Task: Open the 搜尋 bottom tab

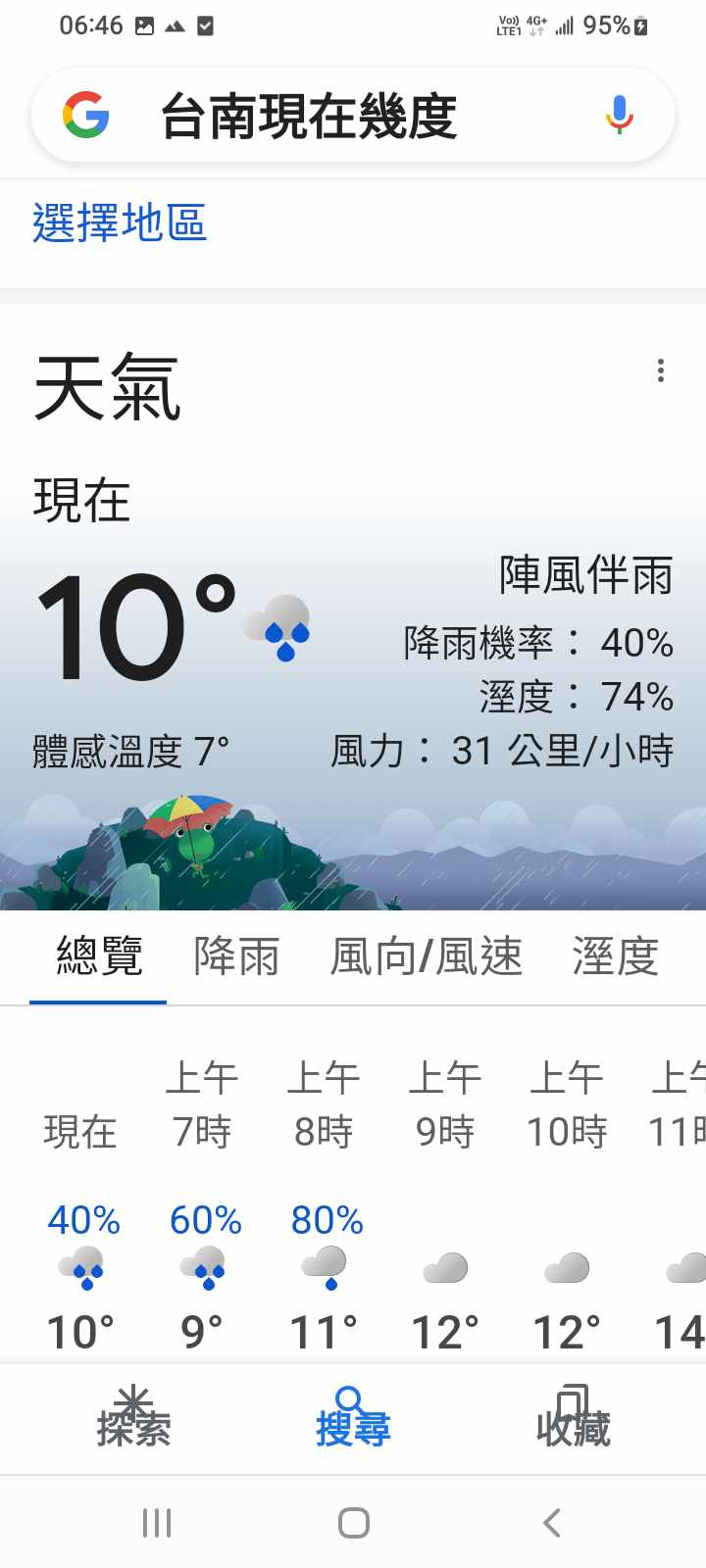Action: [353, 1418]
